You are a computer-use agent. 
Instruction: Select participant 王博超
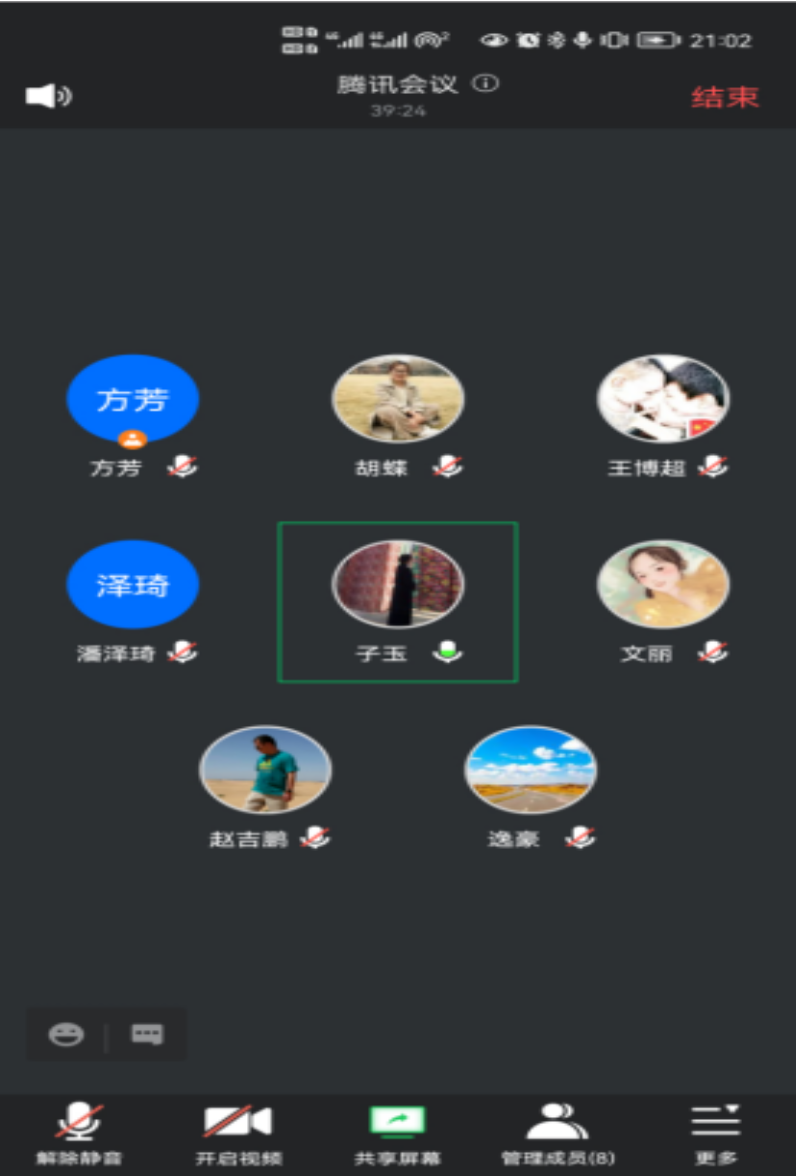[x=663, y=399]
